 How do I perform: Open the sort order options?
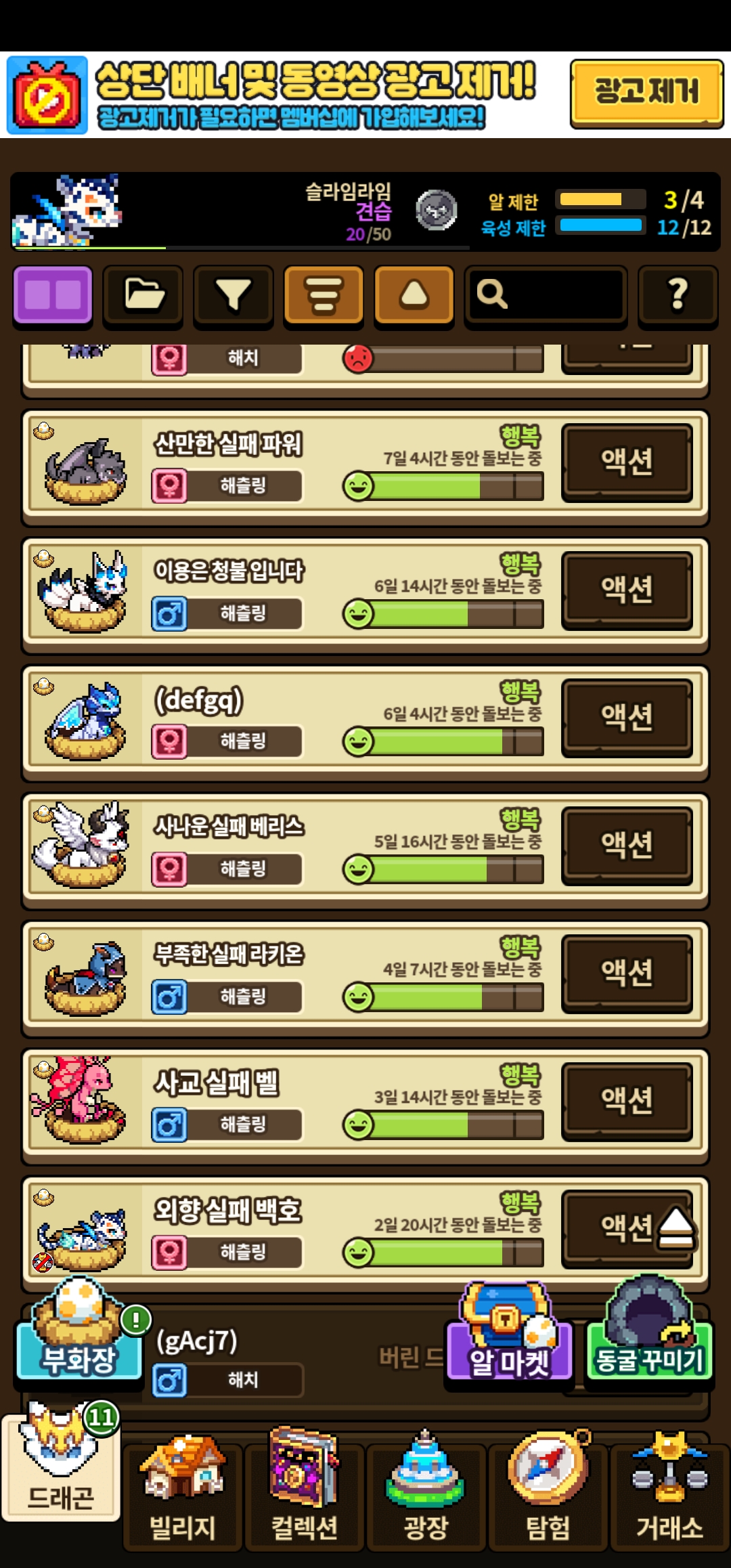coord(324,295)
